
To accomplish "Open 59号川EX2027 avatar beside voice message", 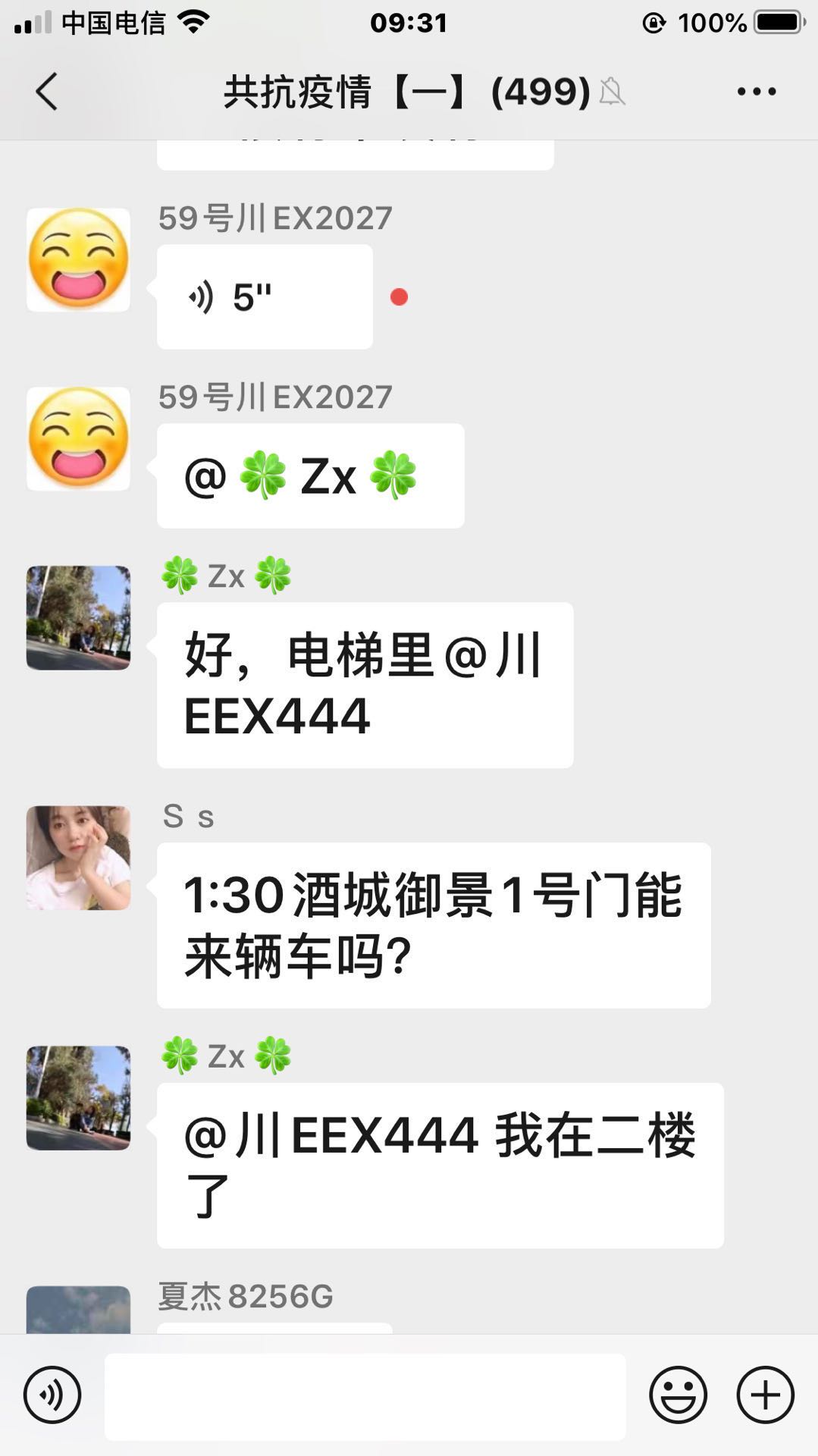I will click(x=78, y=259).
